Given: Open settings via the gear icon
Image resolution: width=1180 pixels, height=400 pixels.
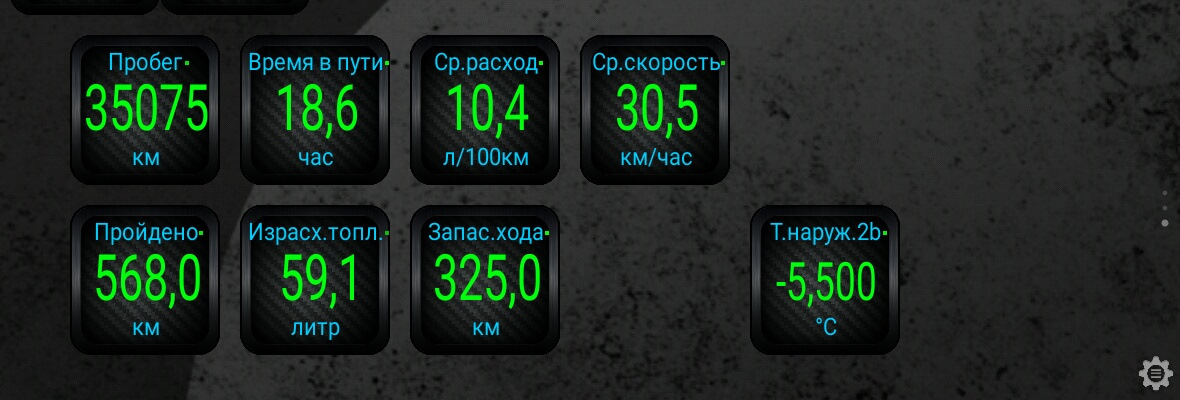Looking at the screenshot, I should coord(1156,373).
